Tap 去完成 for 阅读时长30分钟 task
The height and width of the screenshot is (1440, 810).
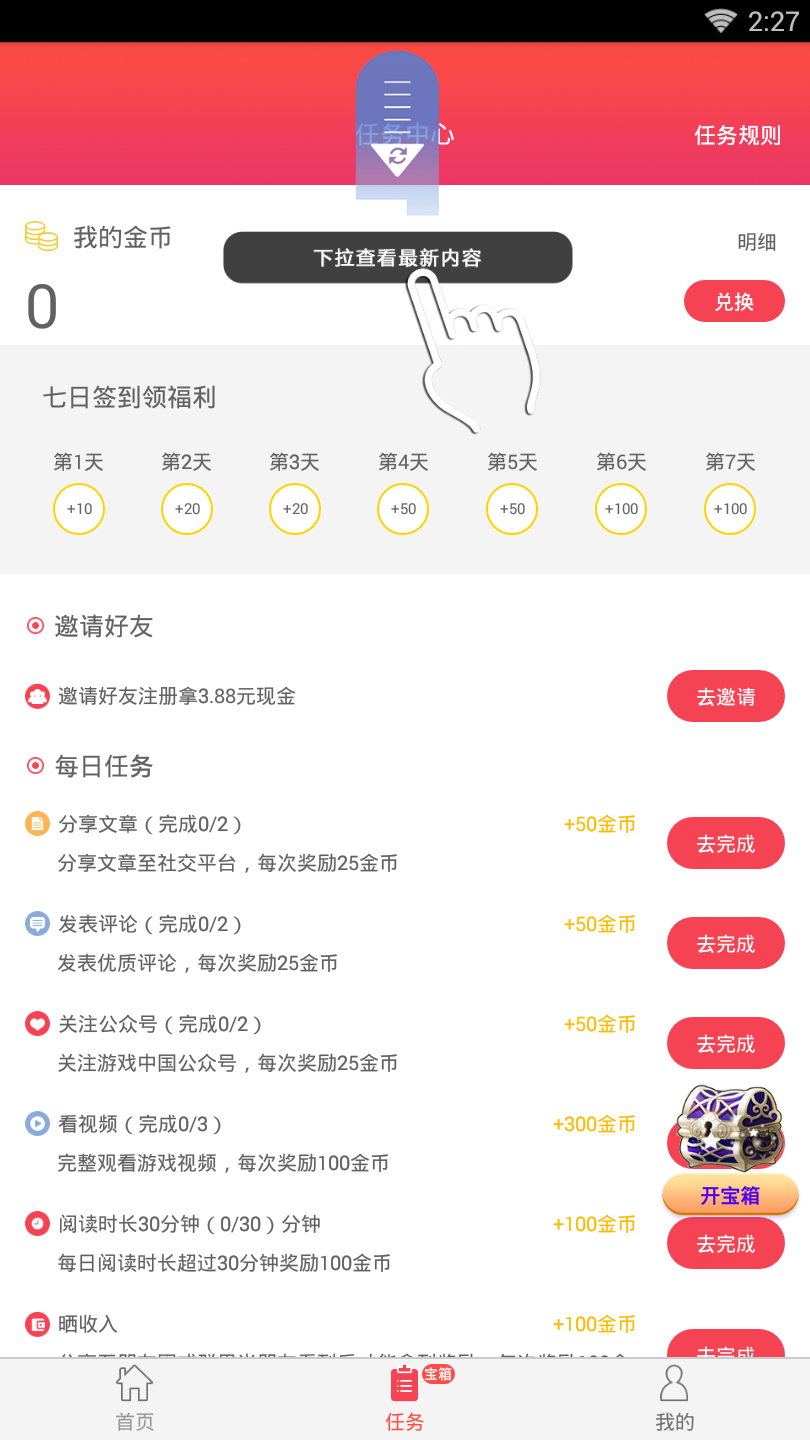725,1244
